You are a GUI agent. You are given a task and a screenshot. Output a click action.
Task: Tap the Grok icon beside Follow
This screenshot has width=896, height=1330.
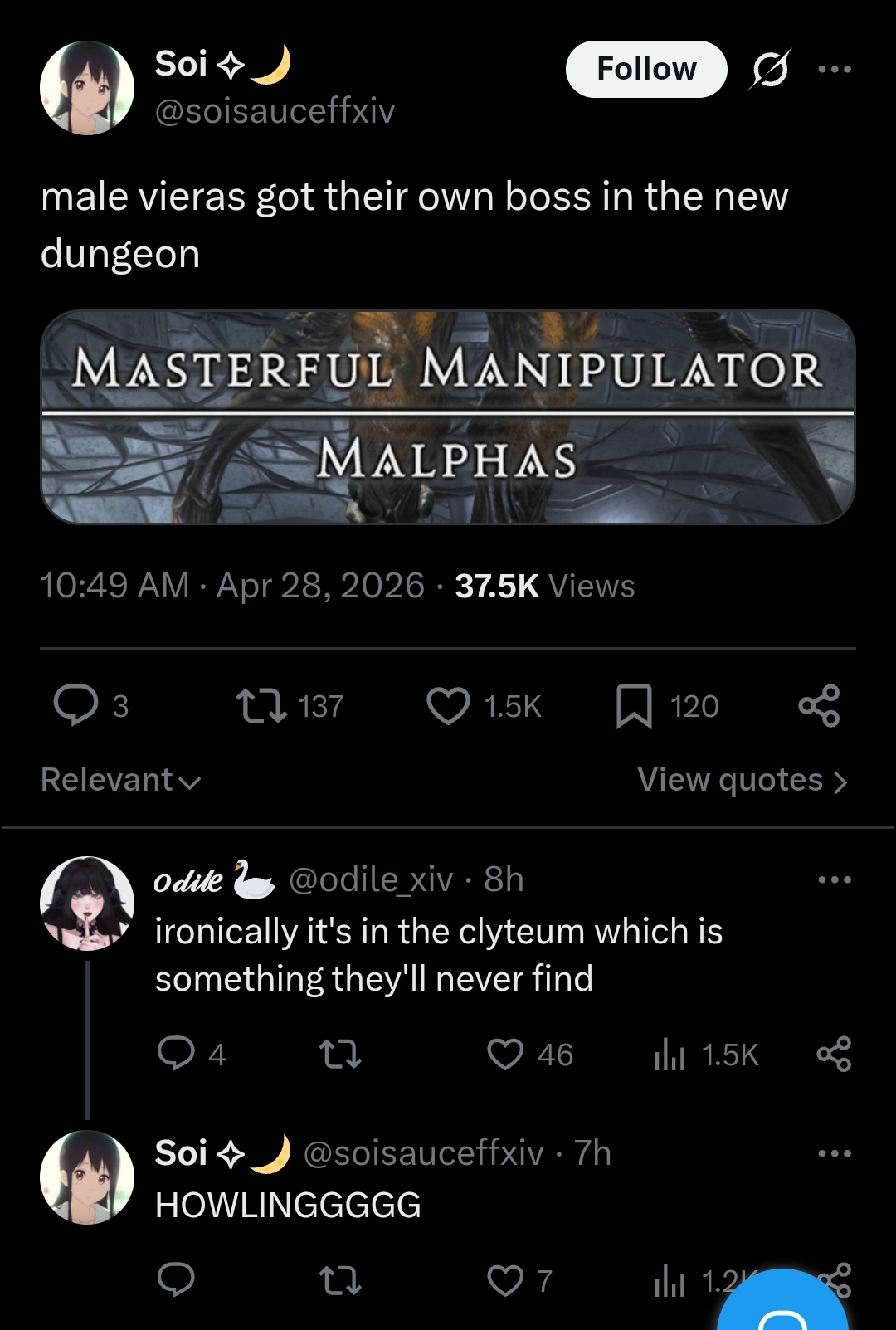770,69
